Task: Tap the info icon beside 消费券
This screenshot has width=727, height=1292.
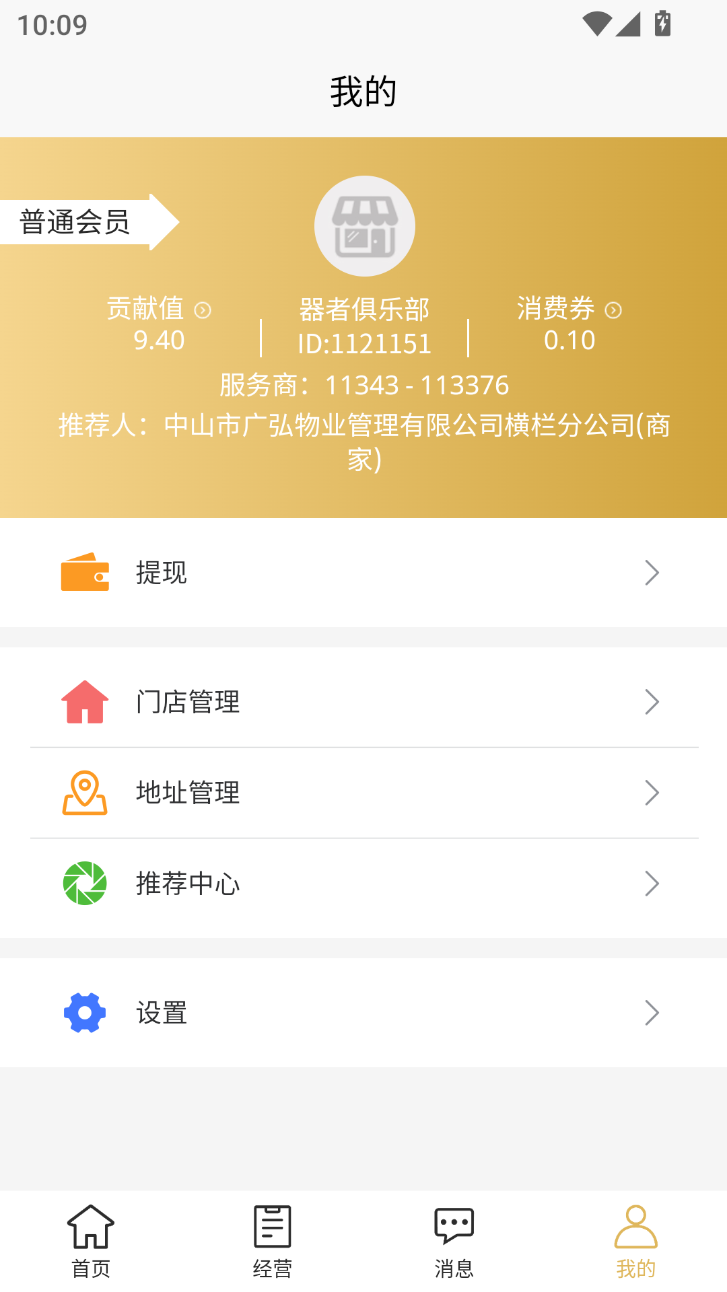Action: click(613, 310)
